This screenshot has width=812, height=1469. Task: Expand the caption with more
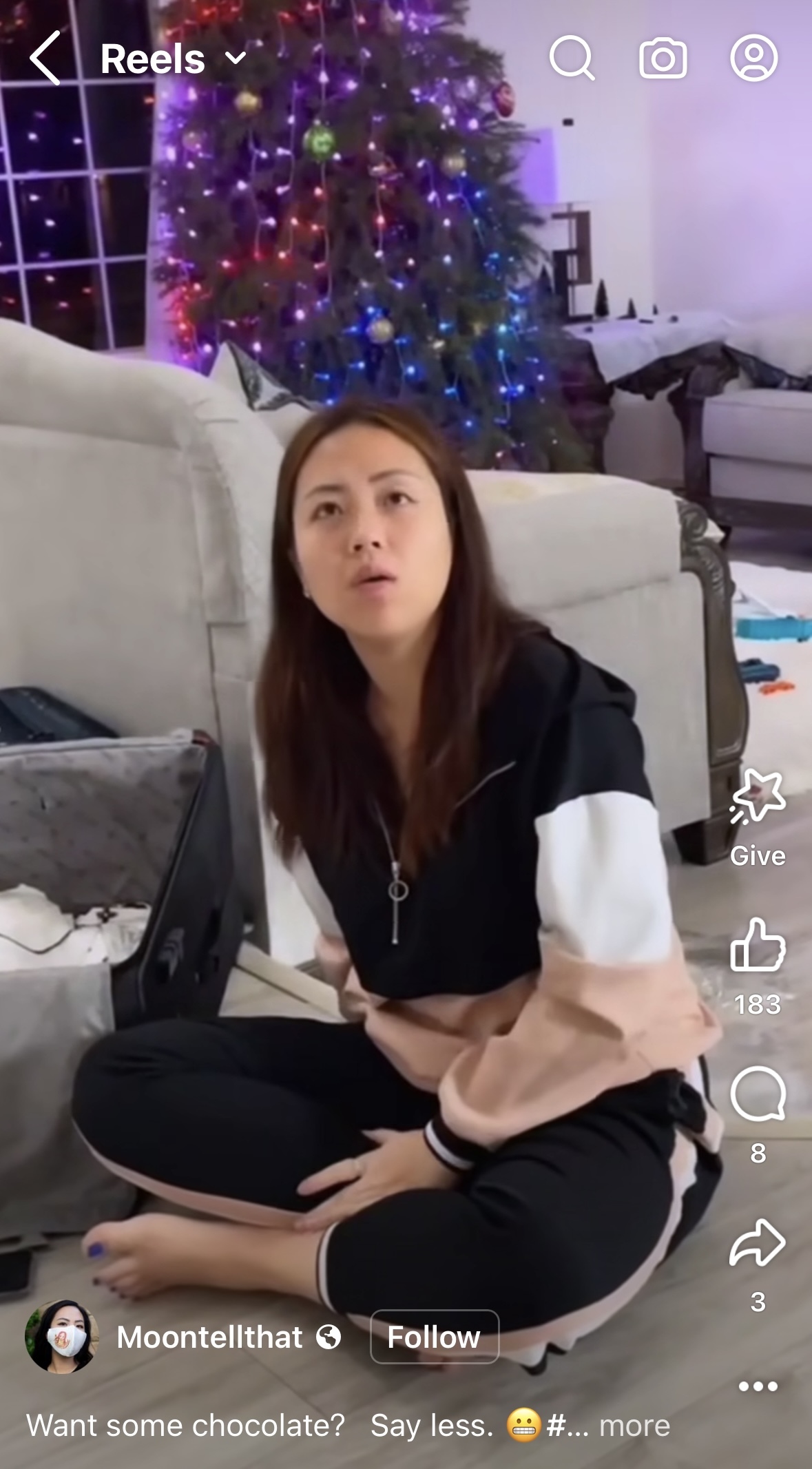pos(634,1425)
